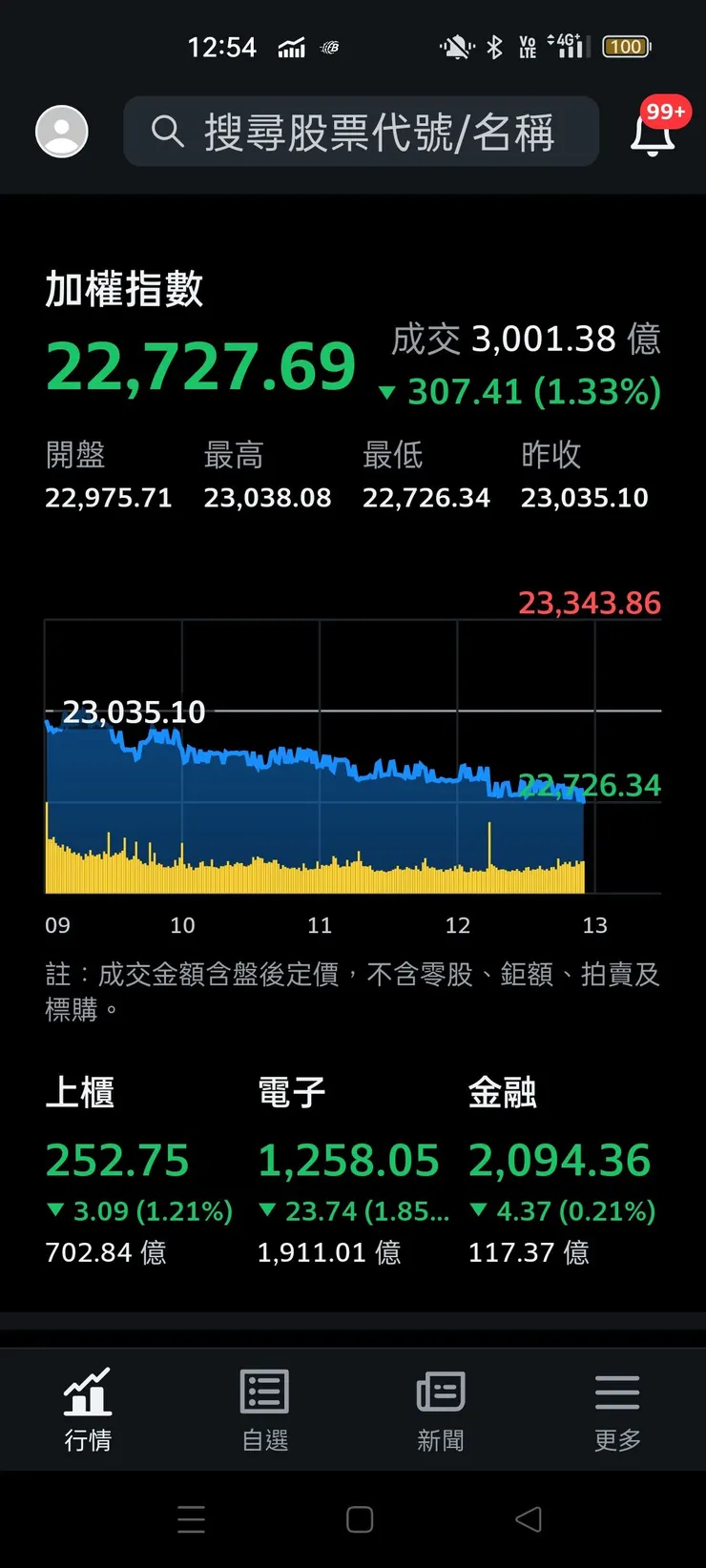The width and height of the screenshot is (706, 1568).
Task: Select the 加權指數 index title
Action: coord(122,289)
